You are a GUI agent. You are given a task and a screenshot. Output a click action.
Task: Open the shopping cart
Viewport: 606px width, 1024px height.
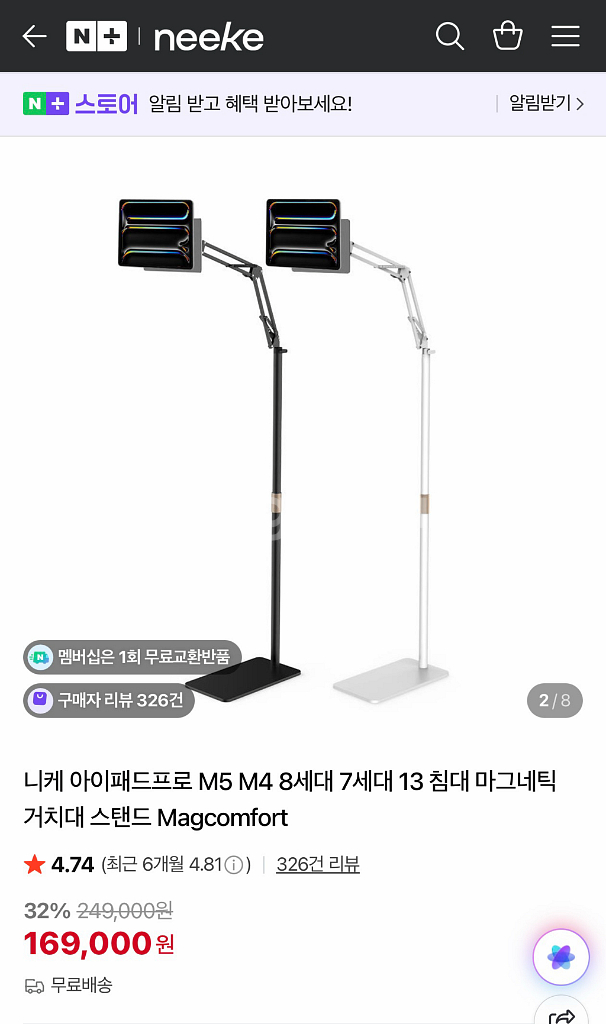click(x=508, y=37)
